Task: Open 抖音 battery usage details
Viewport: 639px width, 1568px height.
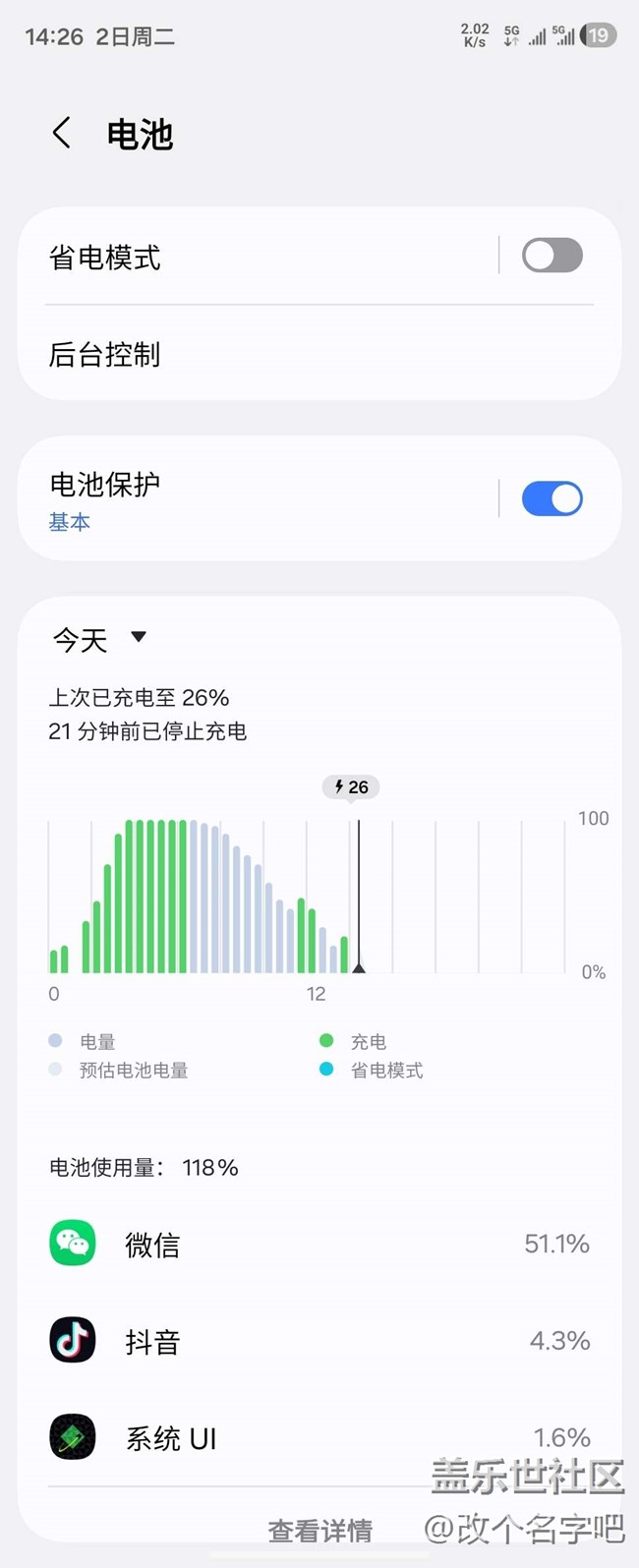Action: tap(319, 1341)
